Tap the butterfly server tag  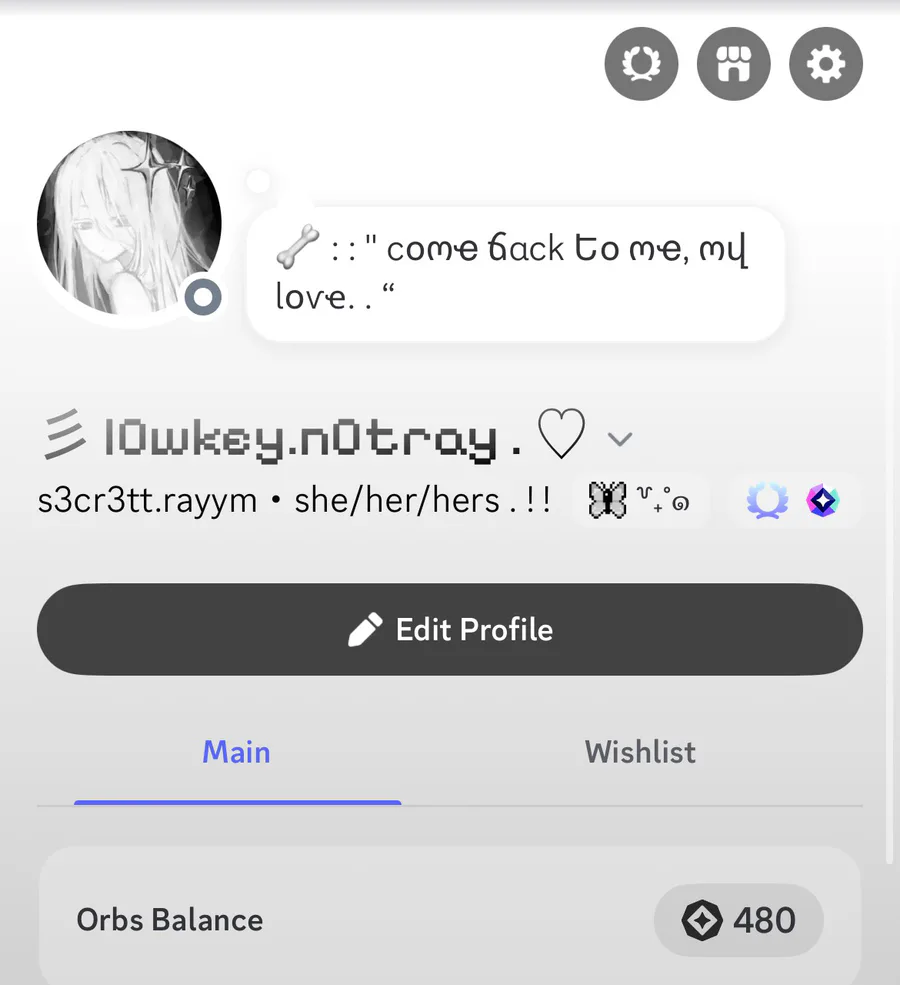[x=640, y=501]
